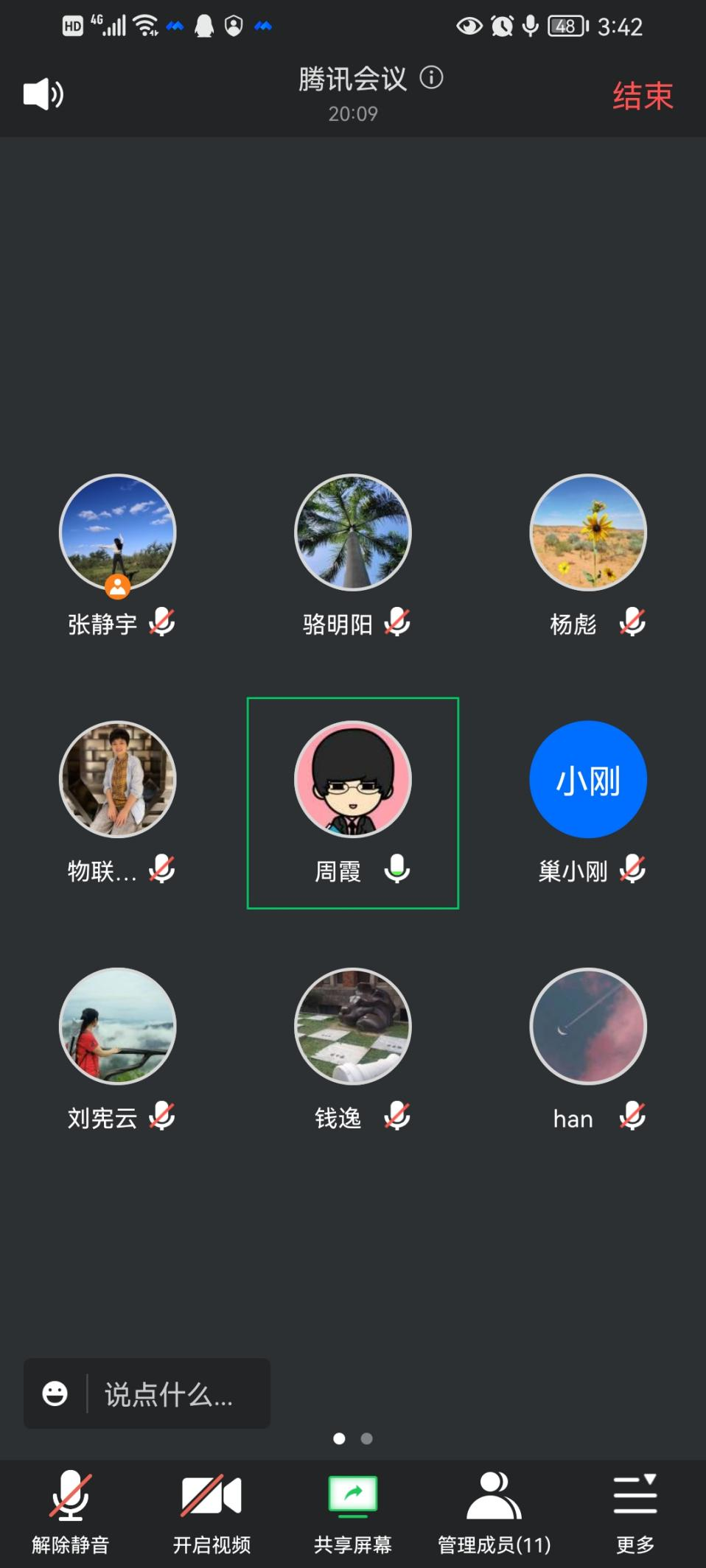Image resolution: width=706 pixels, height=1568 pixels.
Task: Select participant 钱逸
Action: tap(353, 1026)
